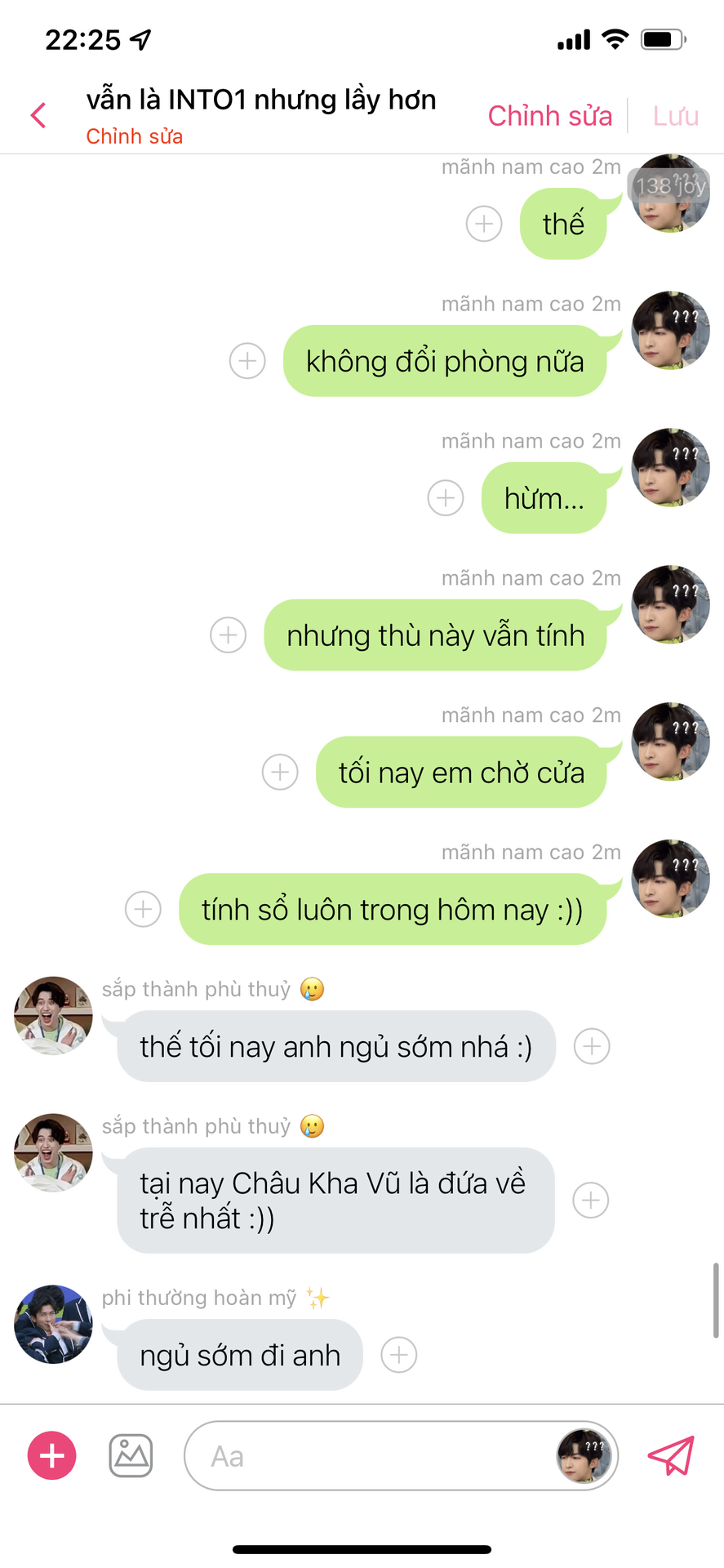
Task: Change sender via avatar in input field
Action: pyautogui.click(x=584, y=1456)
